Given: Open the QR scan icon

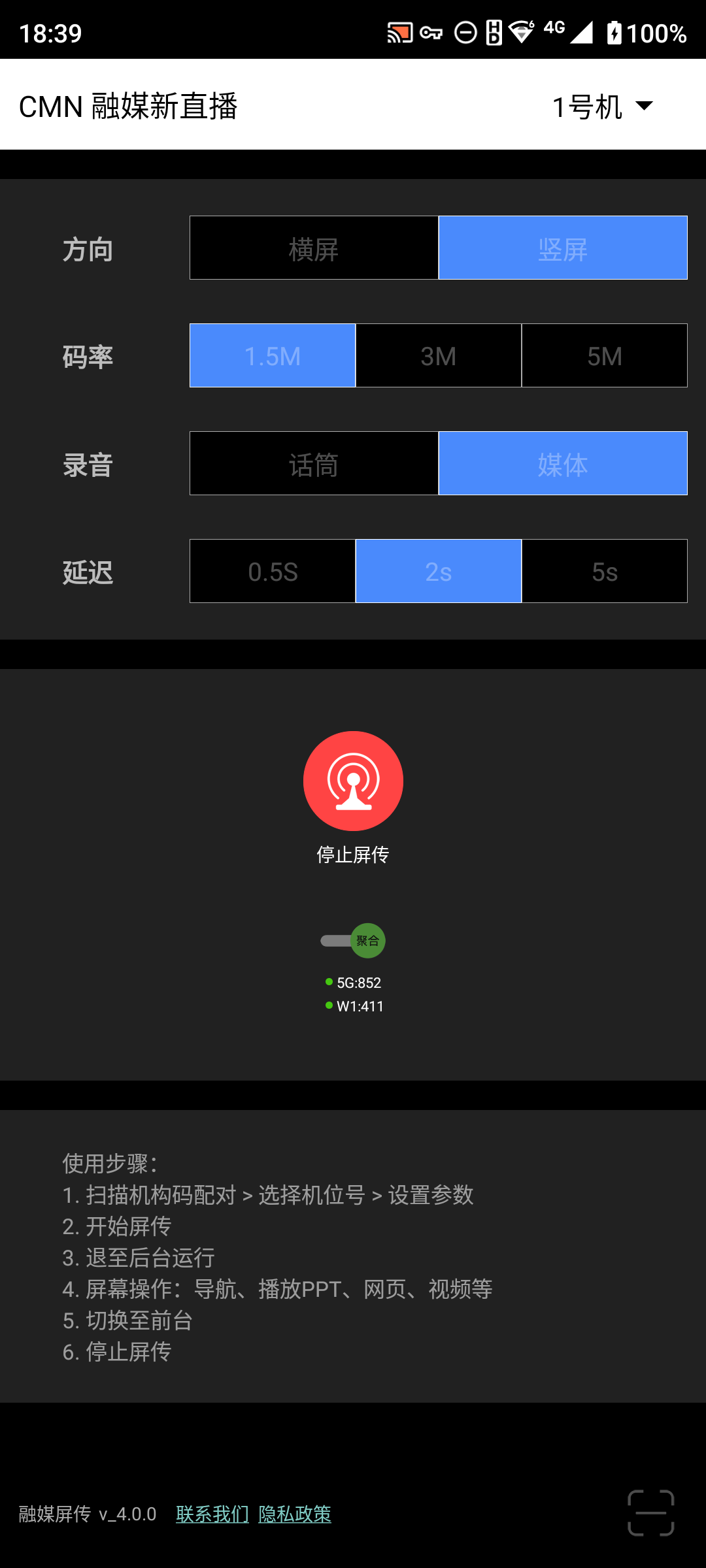Looking at the screenshot, I should [x=650, y=1513].
